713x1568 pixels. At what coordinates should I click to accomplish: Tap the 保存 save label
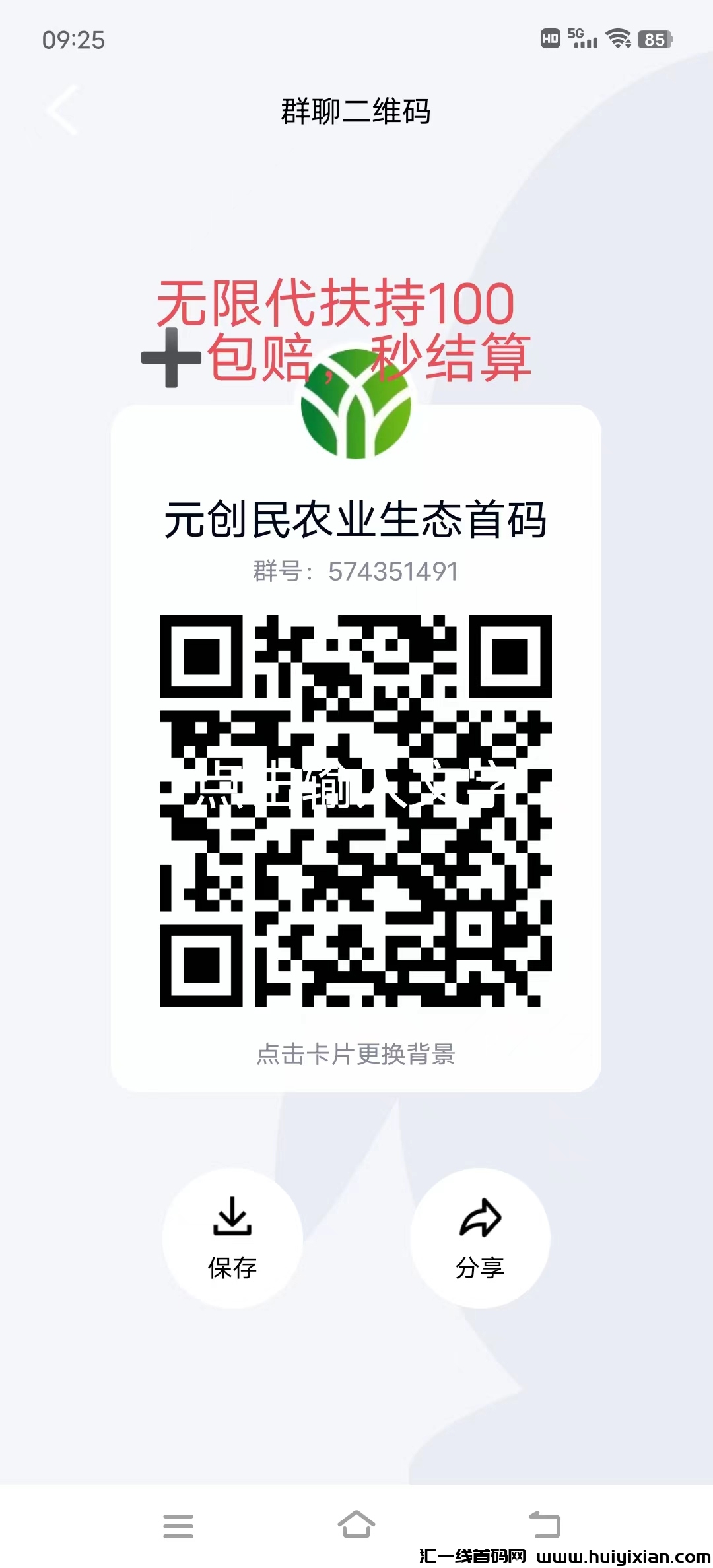(x=232, y=1267)
